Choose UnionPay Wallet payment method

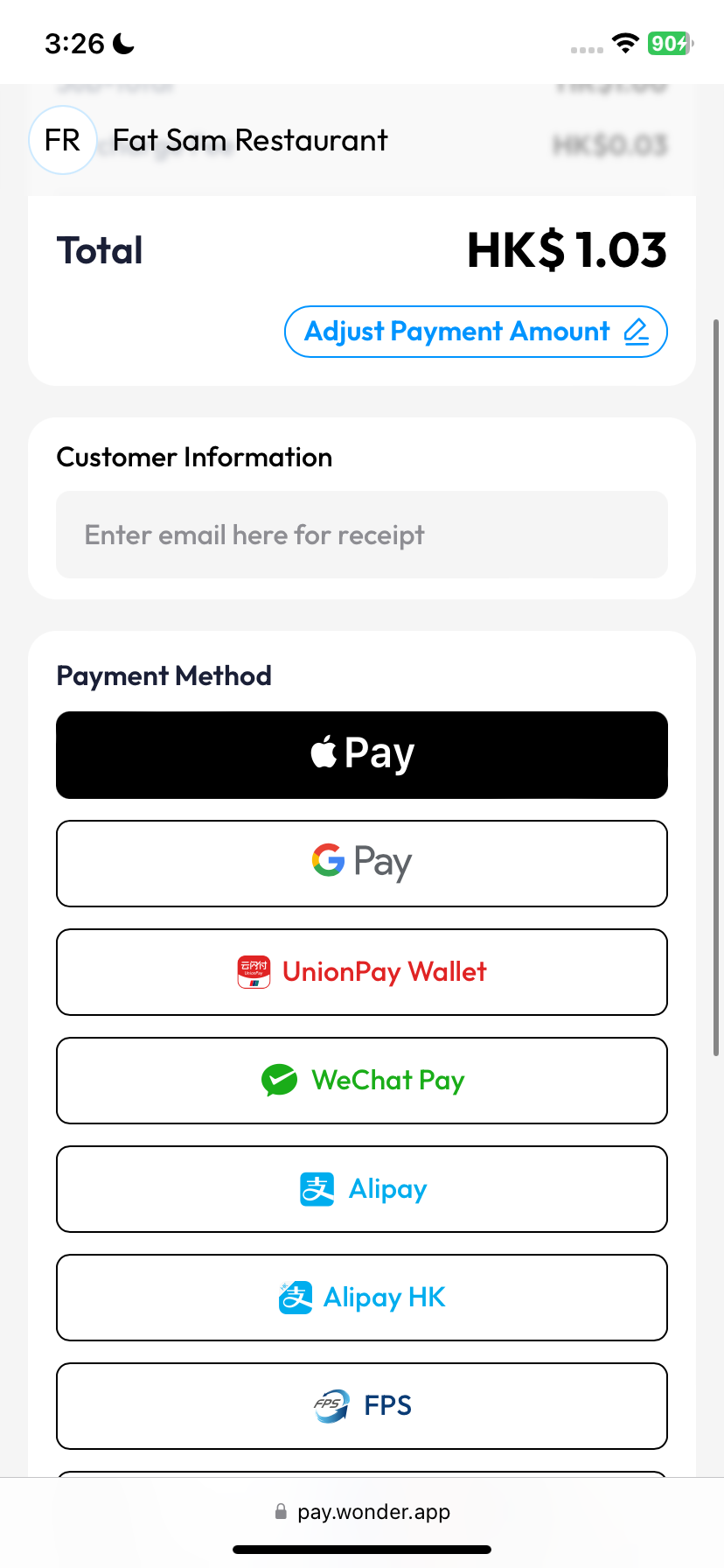[361, 971]
